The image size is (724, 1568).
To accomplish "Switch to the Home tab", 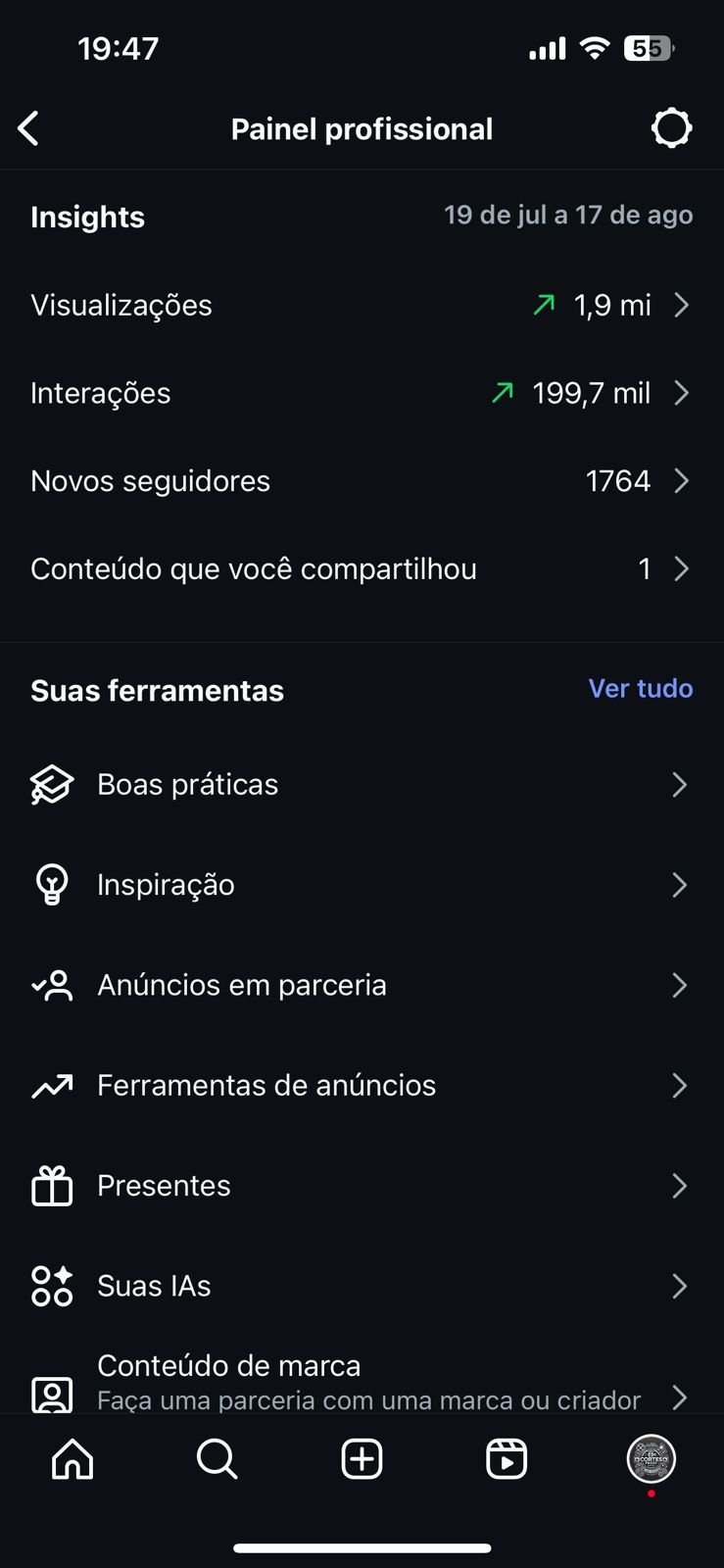I will tap(72, 1459).
